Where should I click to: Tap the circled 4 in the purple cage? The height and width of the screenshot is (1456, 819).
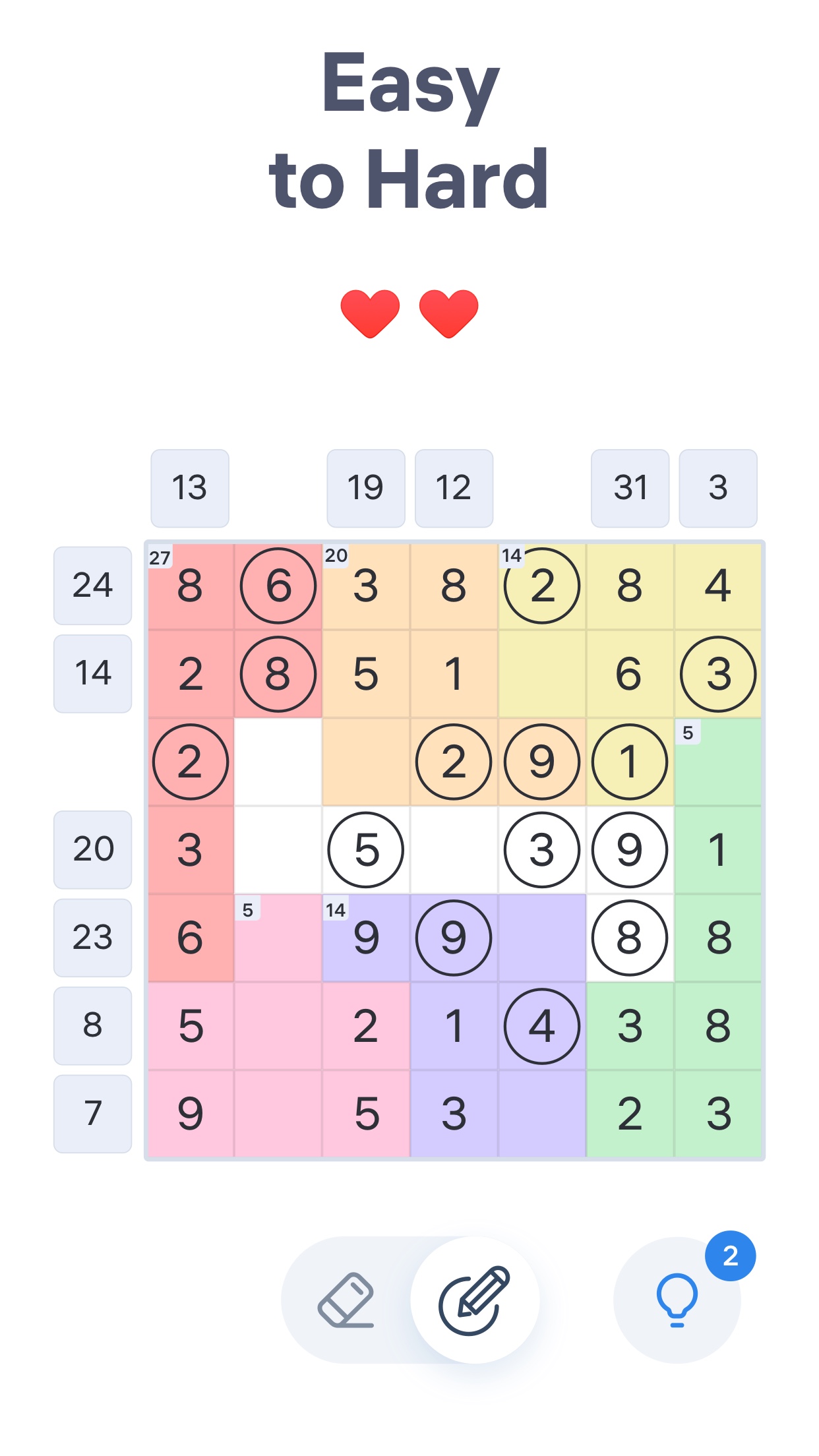(x=542, y=1026)
